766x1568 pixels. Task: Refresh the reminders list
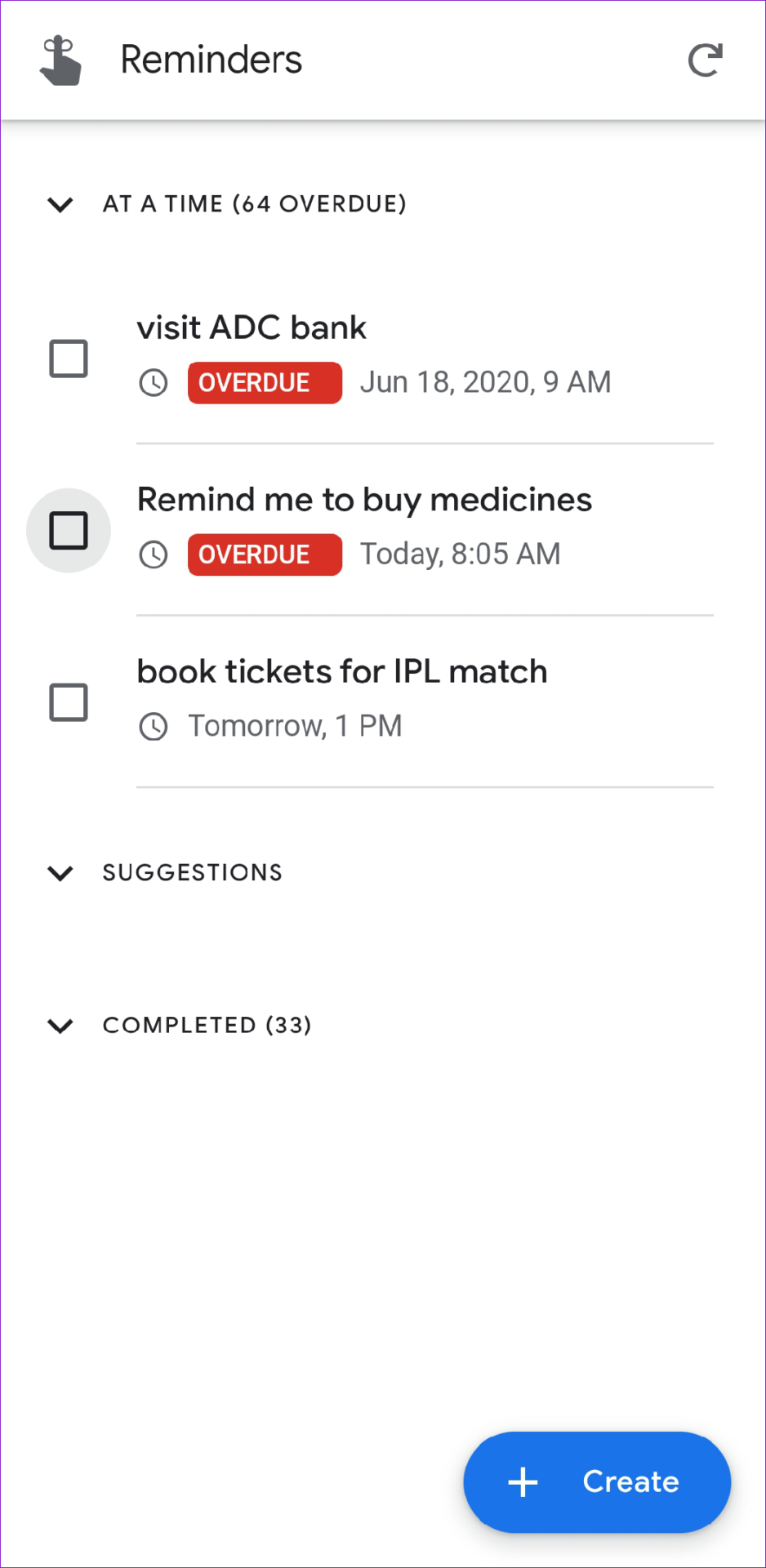pos(705,60)
